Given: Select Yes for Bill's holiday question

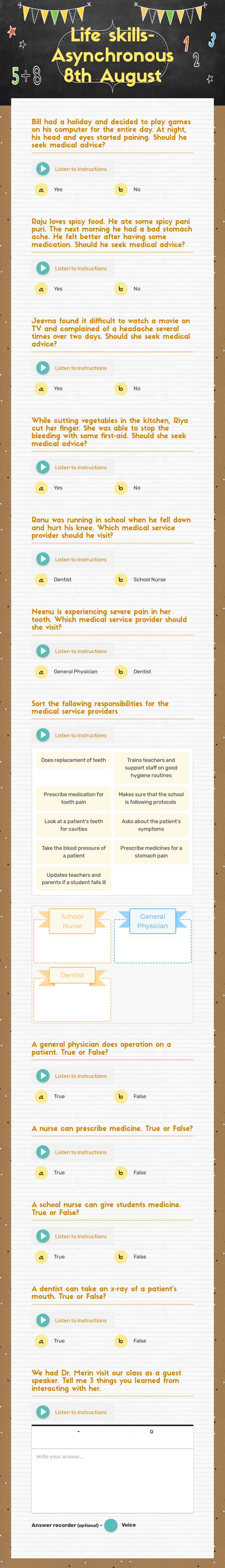Looking at the screenshot, I should point(41,189).
